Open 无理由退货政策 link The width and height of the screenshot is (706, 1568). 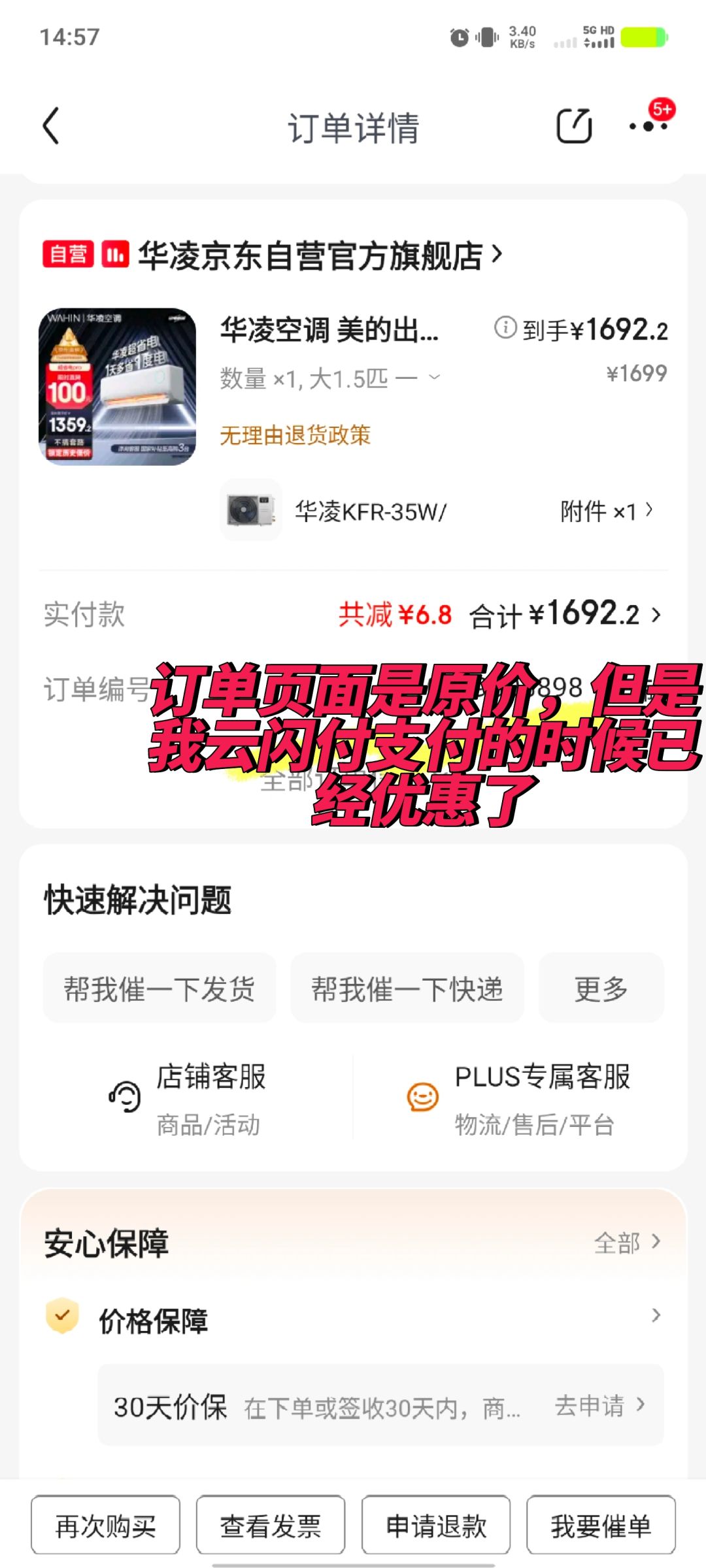coord(295,435)
